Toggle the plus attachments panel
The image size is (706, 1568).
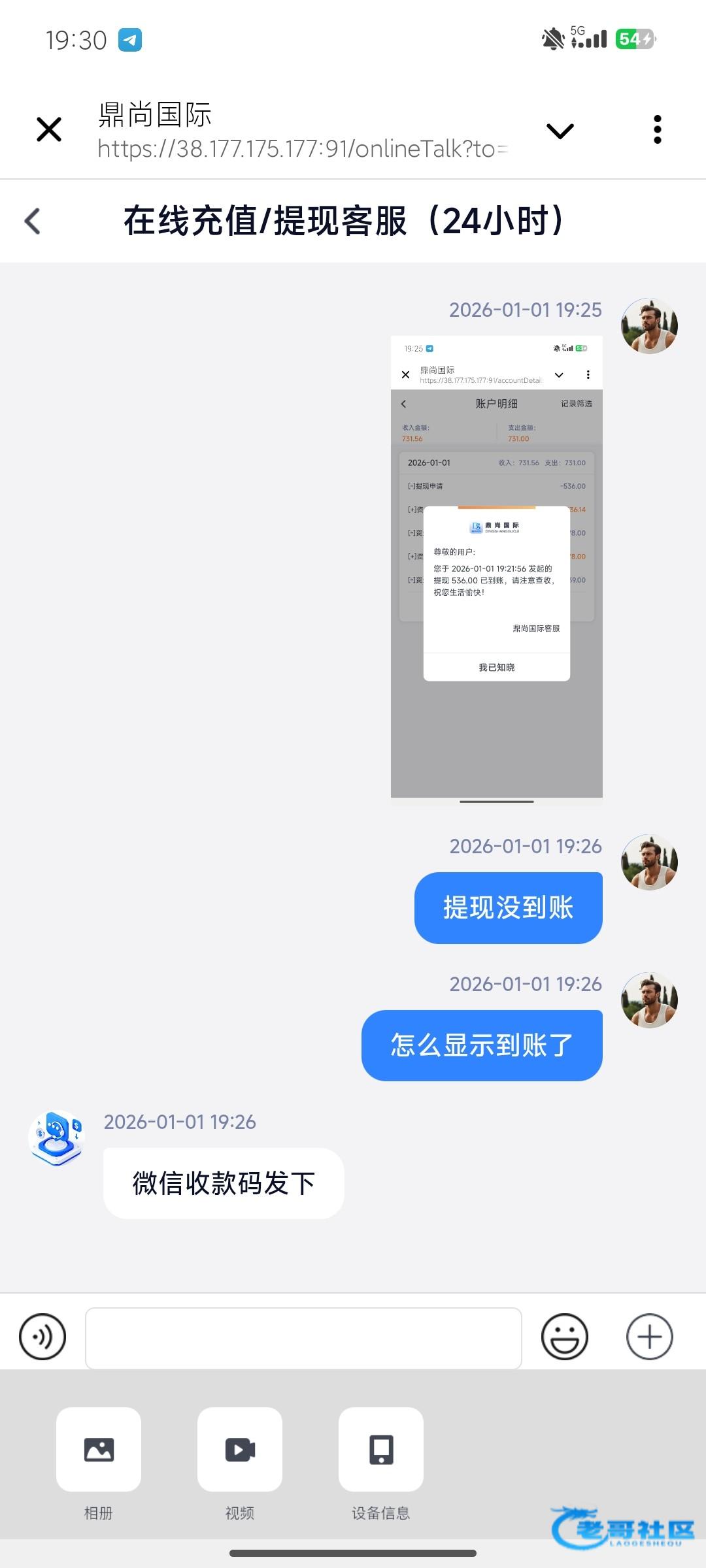pos(649,1337)
